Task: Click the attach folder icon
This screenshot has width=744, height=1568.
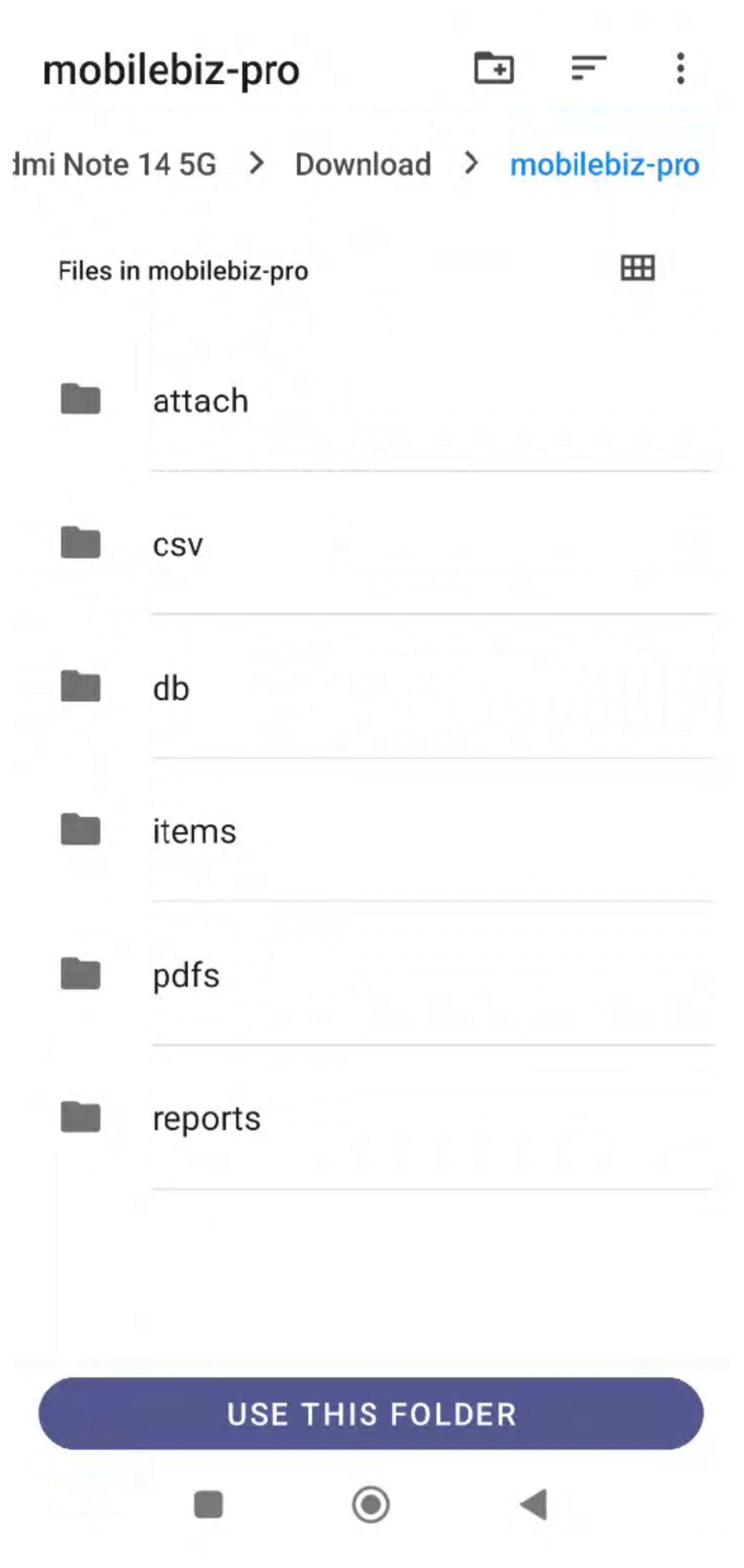Action: coord(79,398)
